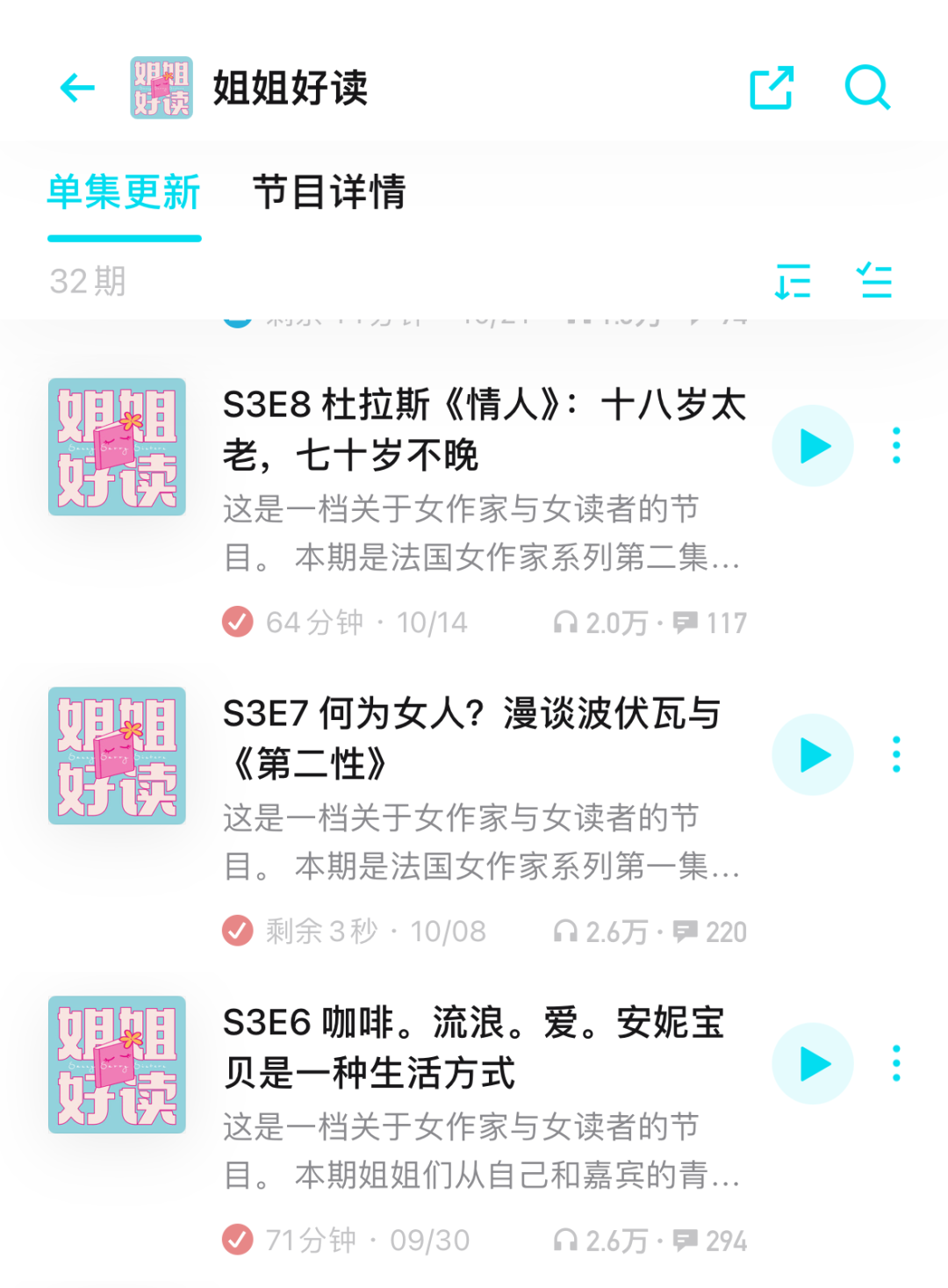The height and width of the screenshot is (1288, 948).
Task: Open the multi-select checklist icon
Action: pos(874,282)
